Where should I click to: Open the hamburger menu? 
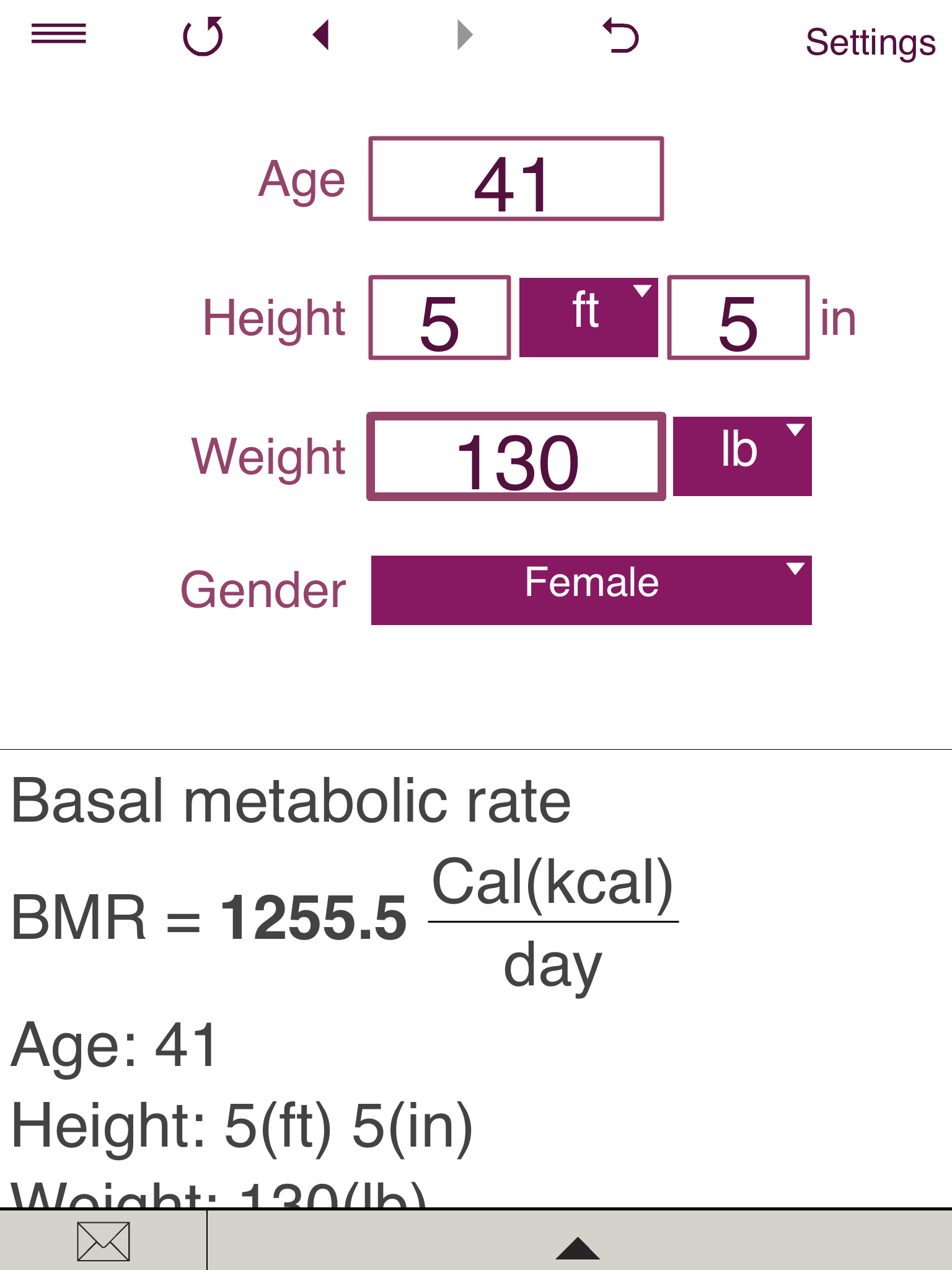pyautogui.click(x=59, y=34)
